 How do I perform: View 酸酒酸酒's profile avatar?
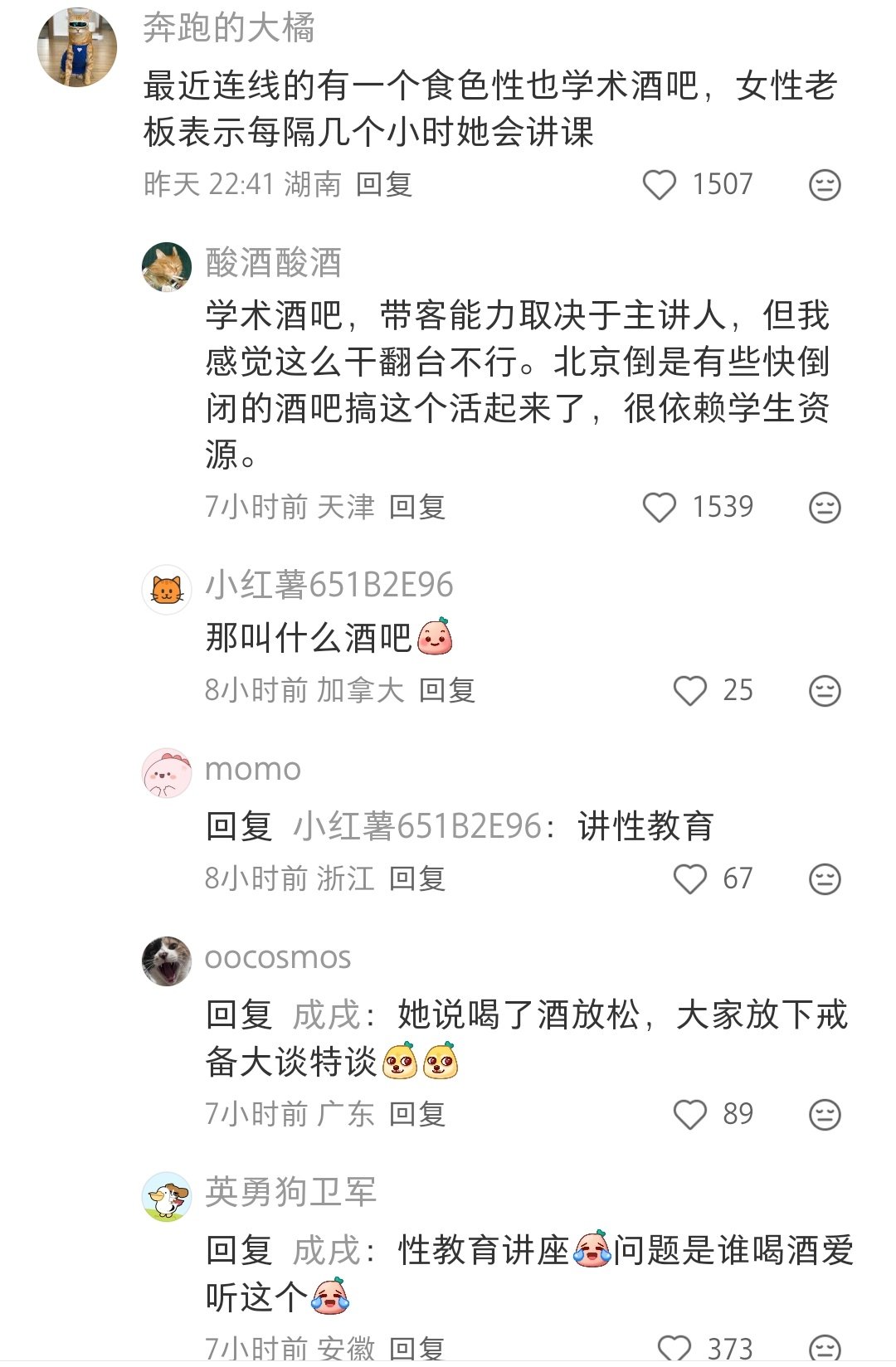pyautogui.click(x=167, y=267)
